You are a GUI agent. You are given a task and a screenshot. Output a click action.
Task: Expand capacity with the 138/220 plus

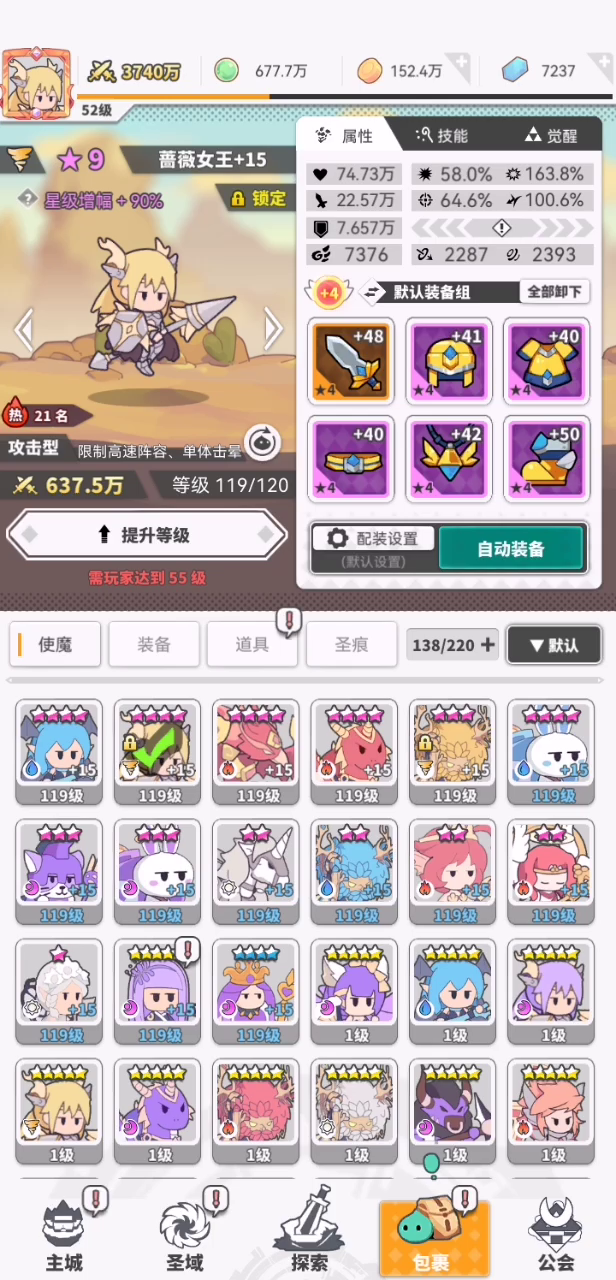coord(488,645)
